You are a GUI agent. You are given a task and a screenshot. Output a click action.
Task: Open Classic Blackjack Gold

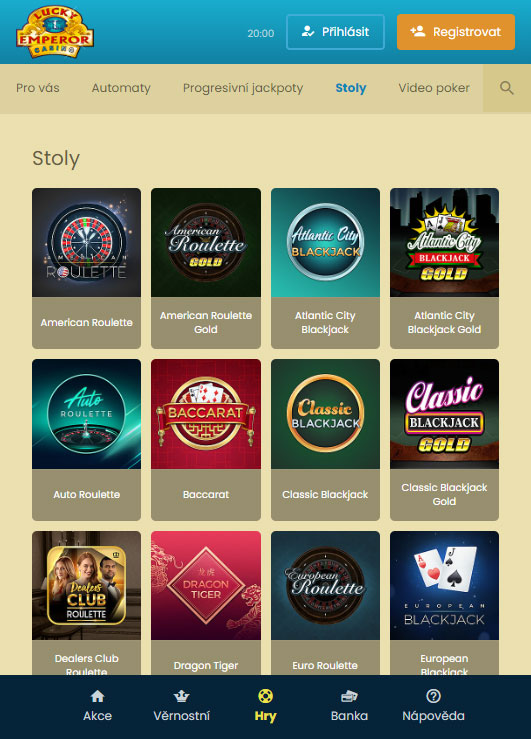coord(444,440)
